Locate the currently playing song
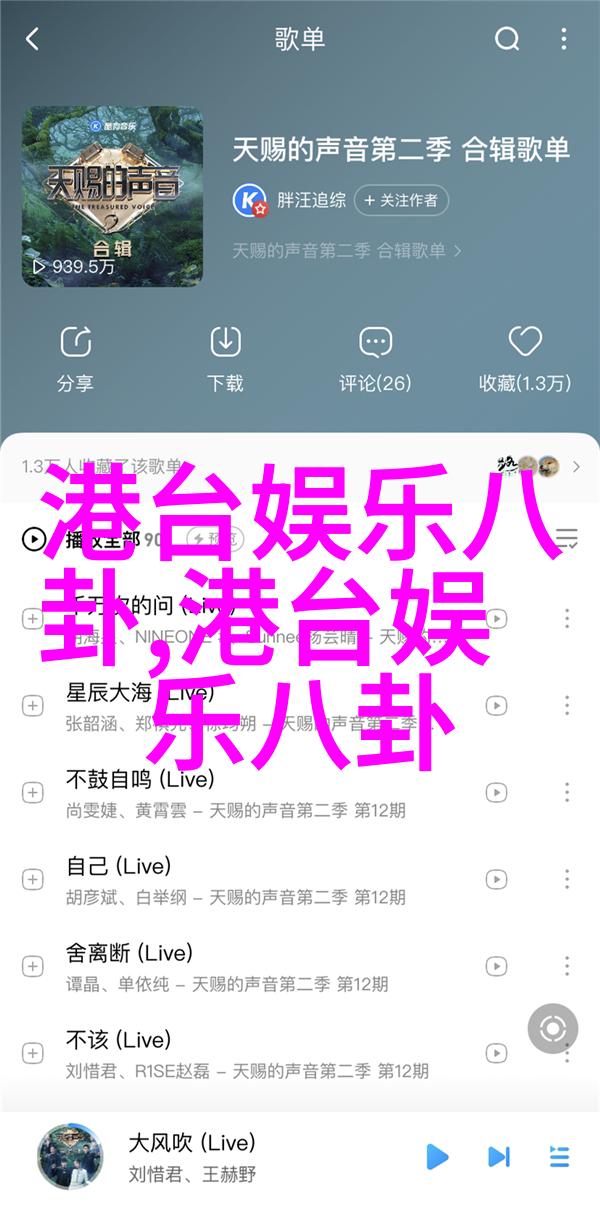Viewport: 600px width, 1210px height. click(552, 1029)
